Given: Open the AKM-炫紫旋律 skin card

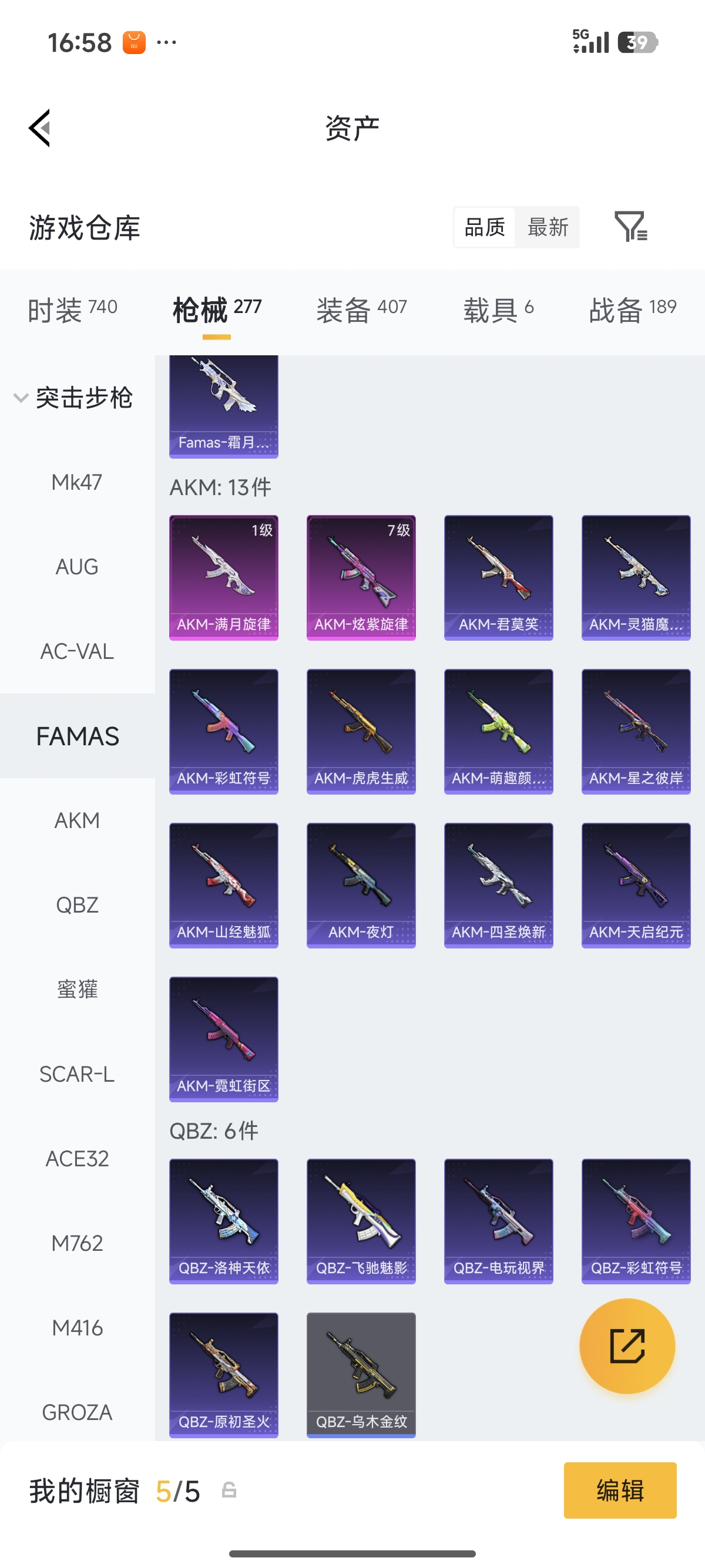Looking at the screenshot, I should [361, 578].
